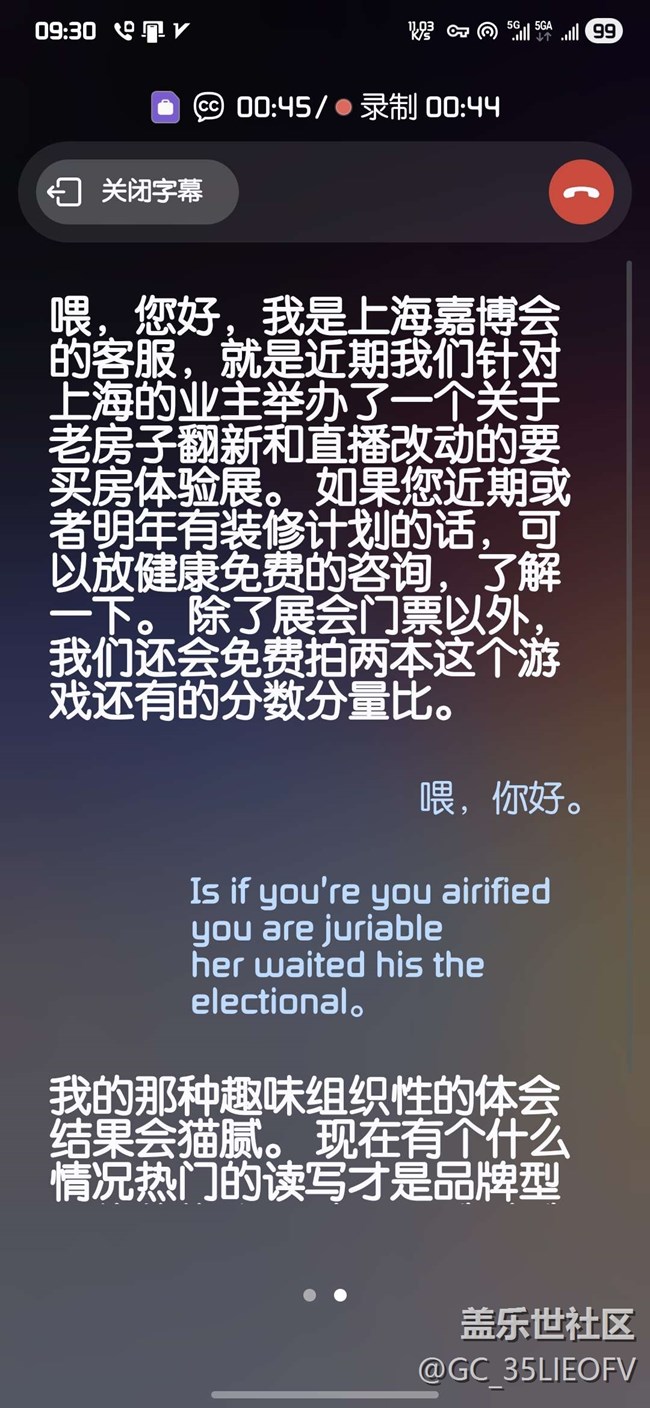The image size is (650, 1408).
Task: End the call with red hang-up button
Action: coord(581,191)
